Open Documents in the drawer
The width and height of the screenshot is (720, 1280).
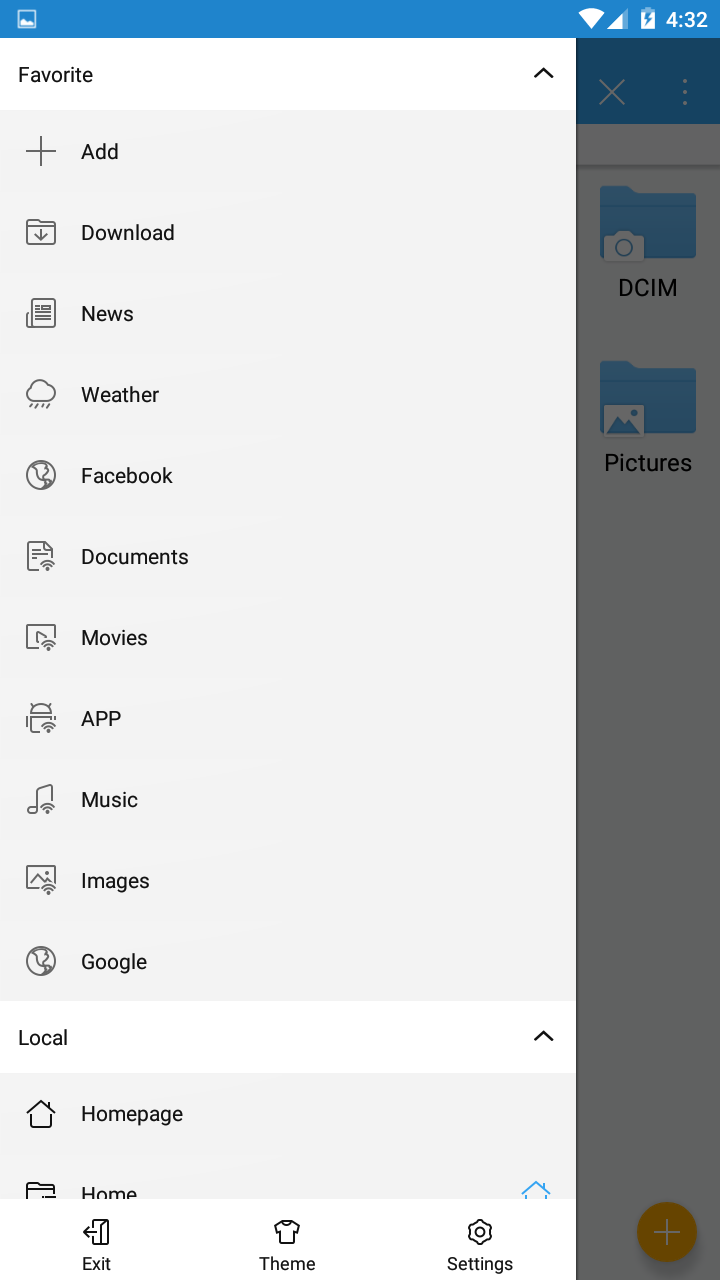coord(134,557)
